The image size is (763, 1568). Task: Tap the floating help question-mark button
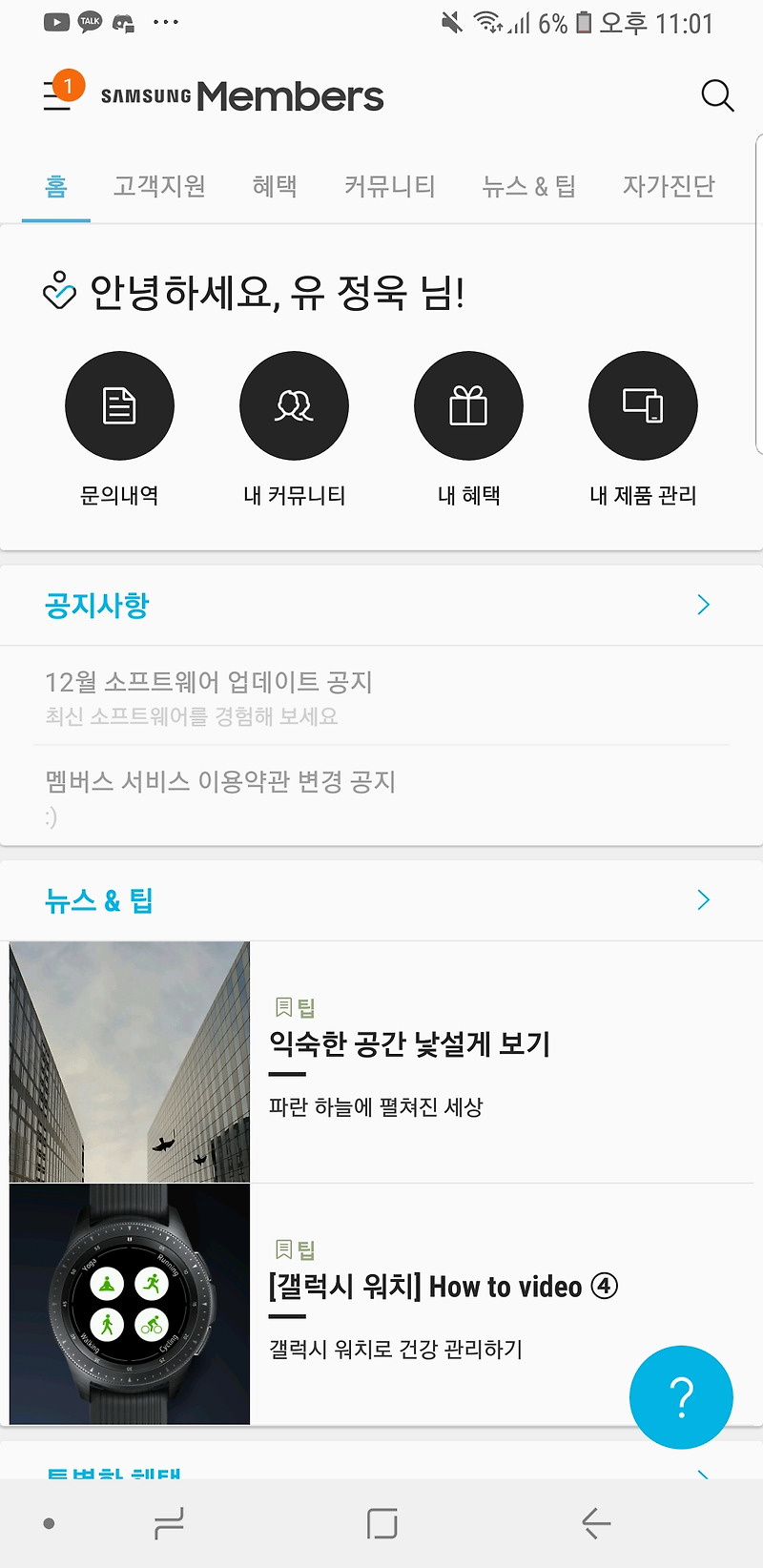click(x=681, y=1397)
